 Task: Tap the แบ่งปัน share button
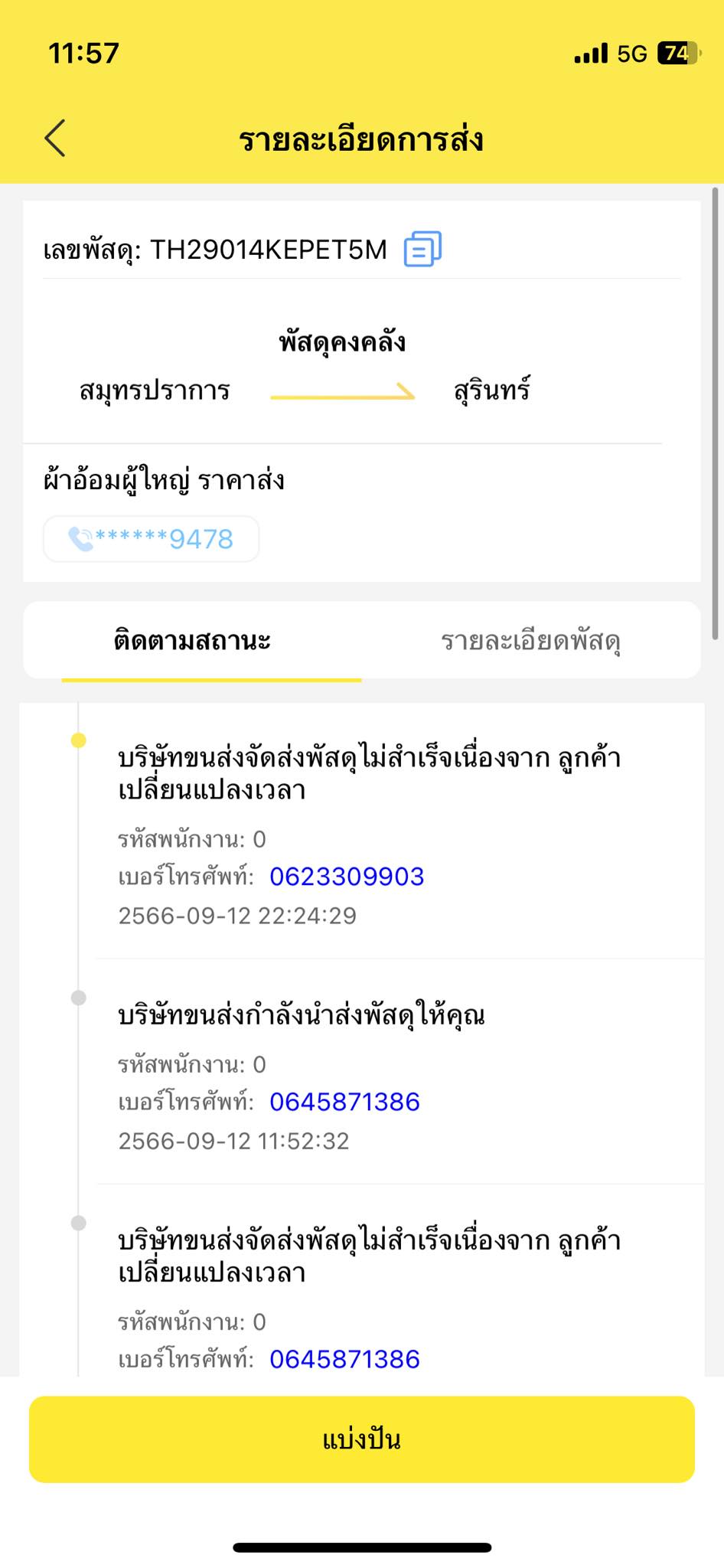point(362,1439)
